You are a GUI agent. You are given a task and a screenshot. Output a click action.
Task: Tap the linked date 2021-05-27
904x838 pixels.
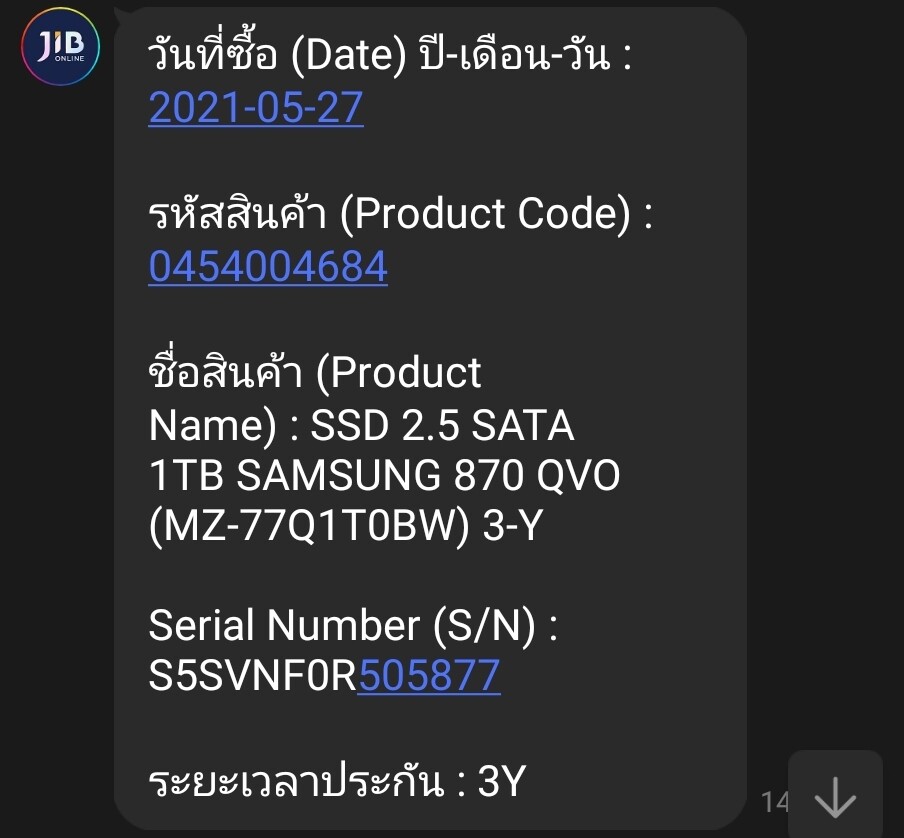(256, 107)
